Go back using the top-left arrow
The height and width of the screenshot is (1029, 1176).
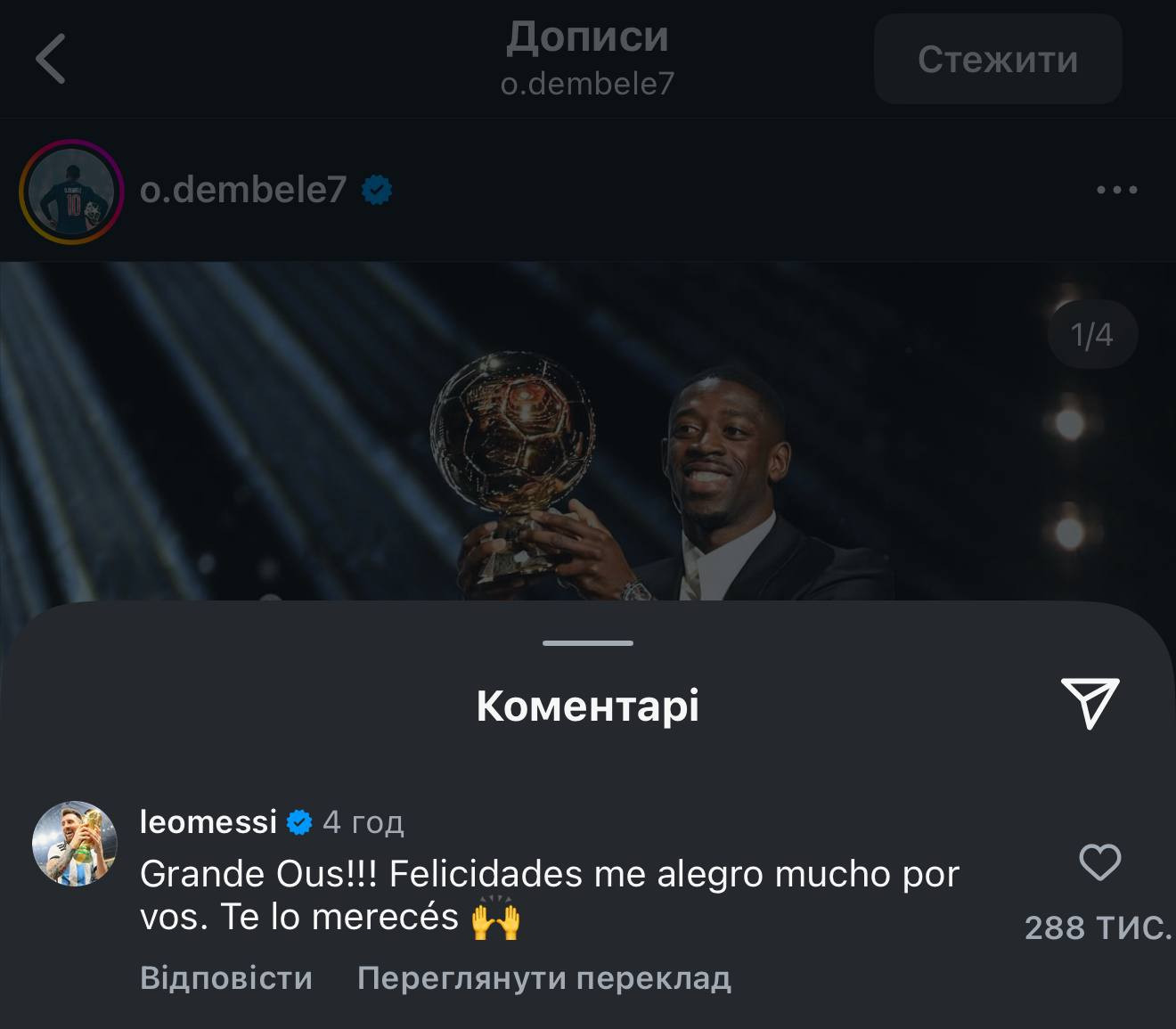[51, 59]
